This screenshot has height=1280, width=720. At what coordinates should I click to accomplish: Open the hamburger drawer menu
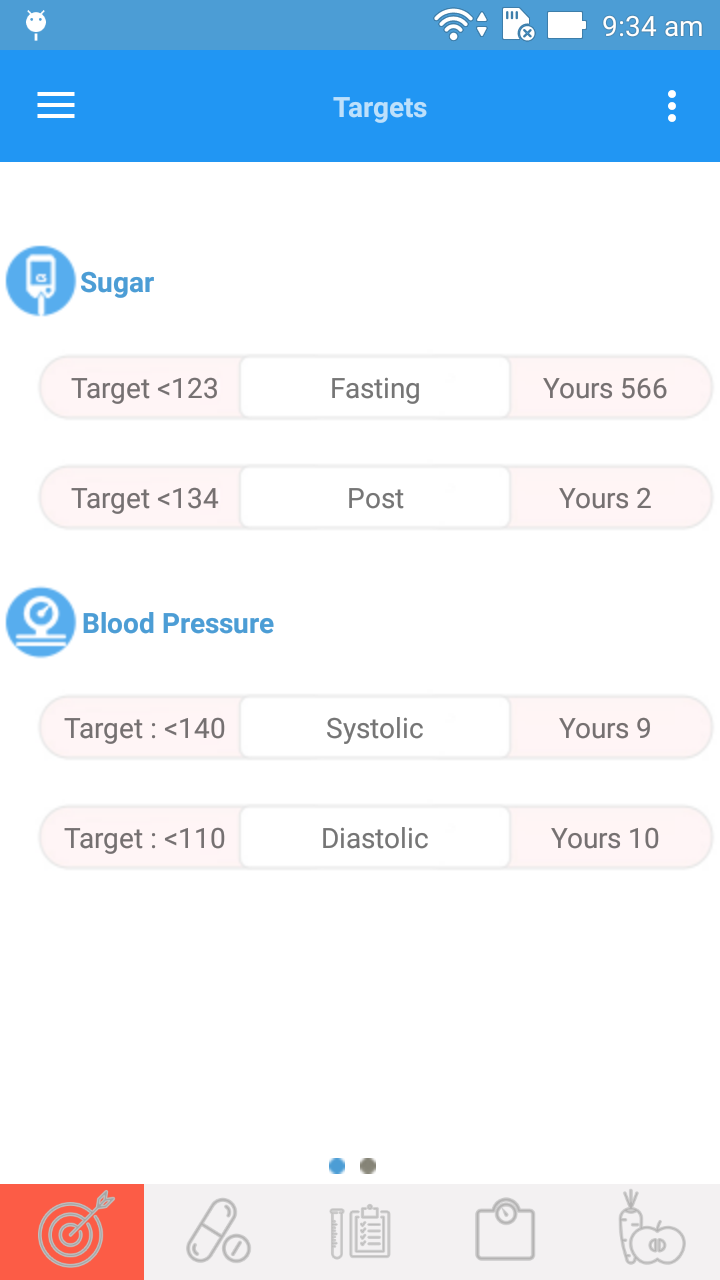(x=56, y=106)
